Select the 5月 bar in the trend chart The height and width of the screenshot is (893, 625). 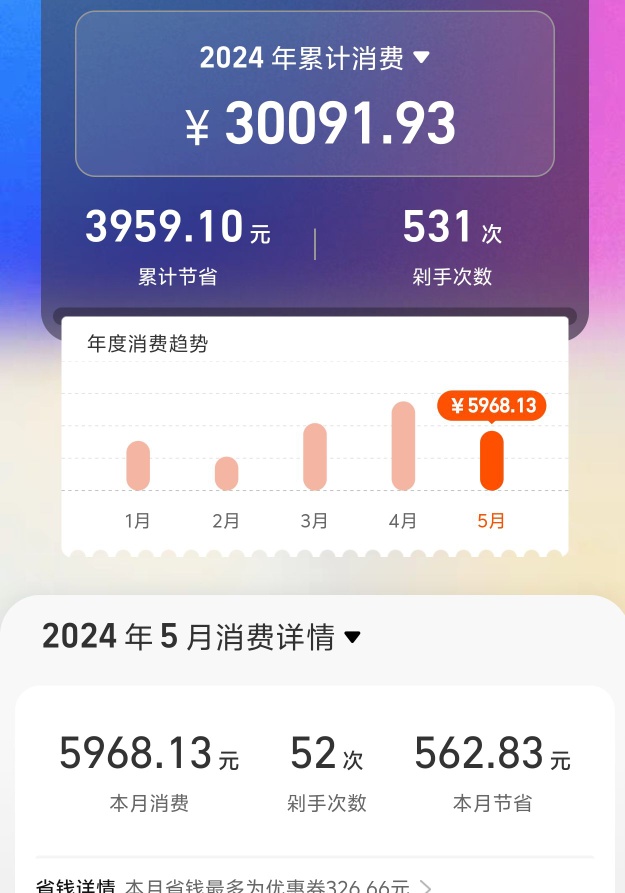pyautogui.click(x=491, y=460)
